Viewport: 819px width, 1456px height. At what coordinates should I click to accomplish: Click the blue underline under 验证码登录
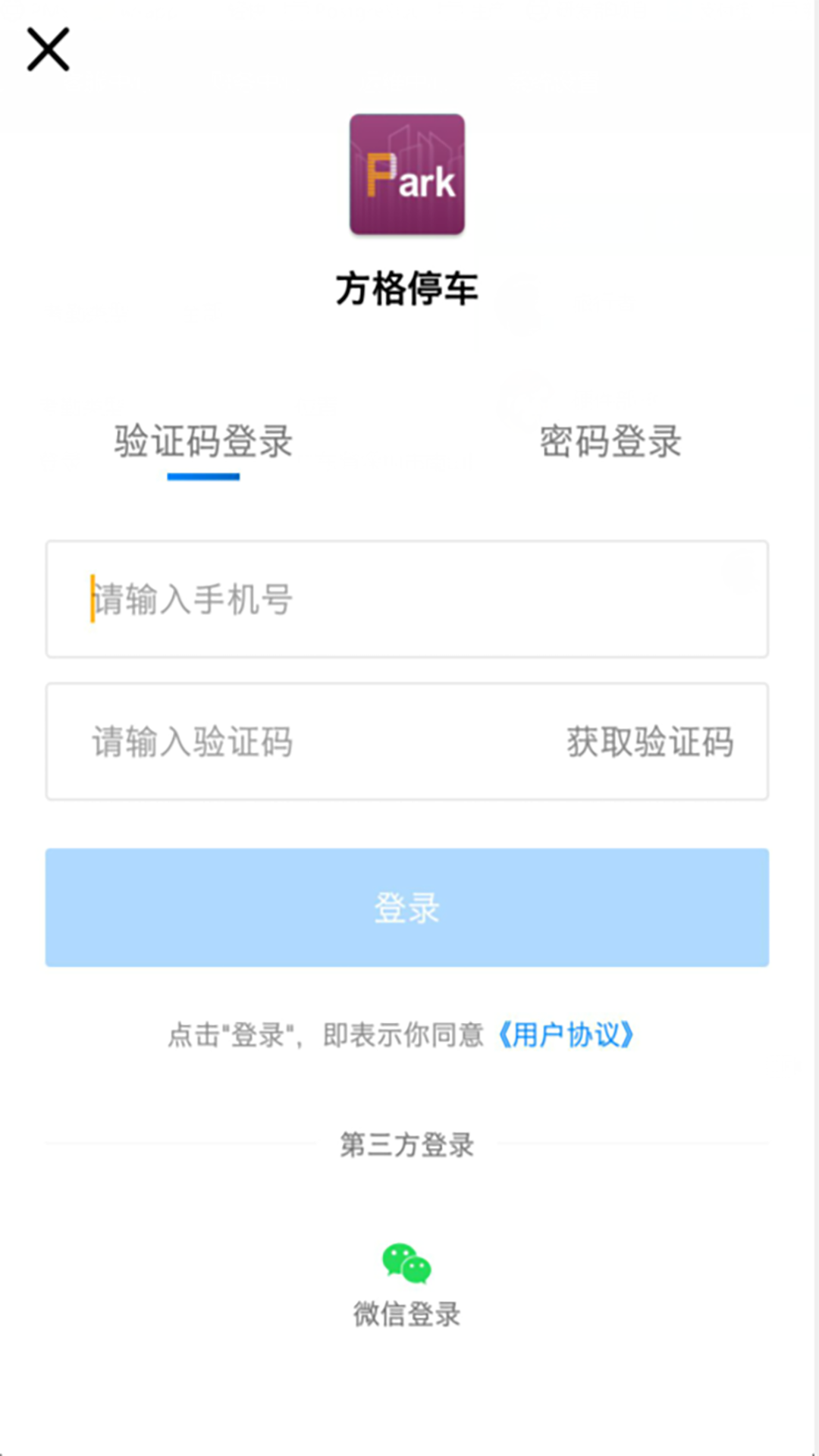(202, 475)
